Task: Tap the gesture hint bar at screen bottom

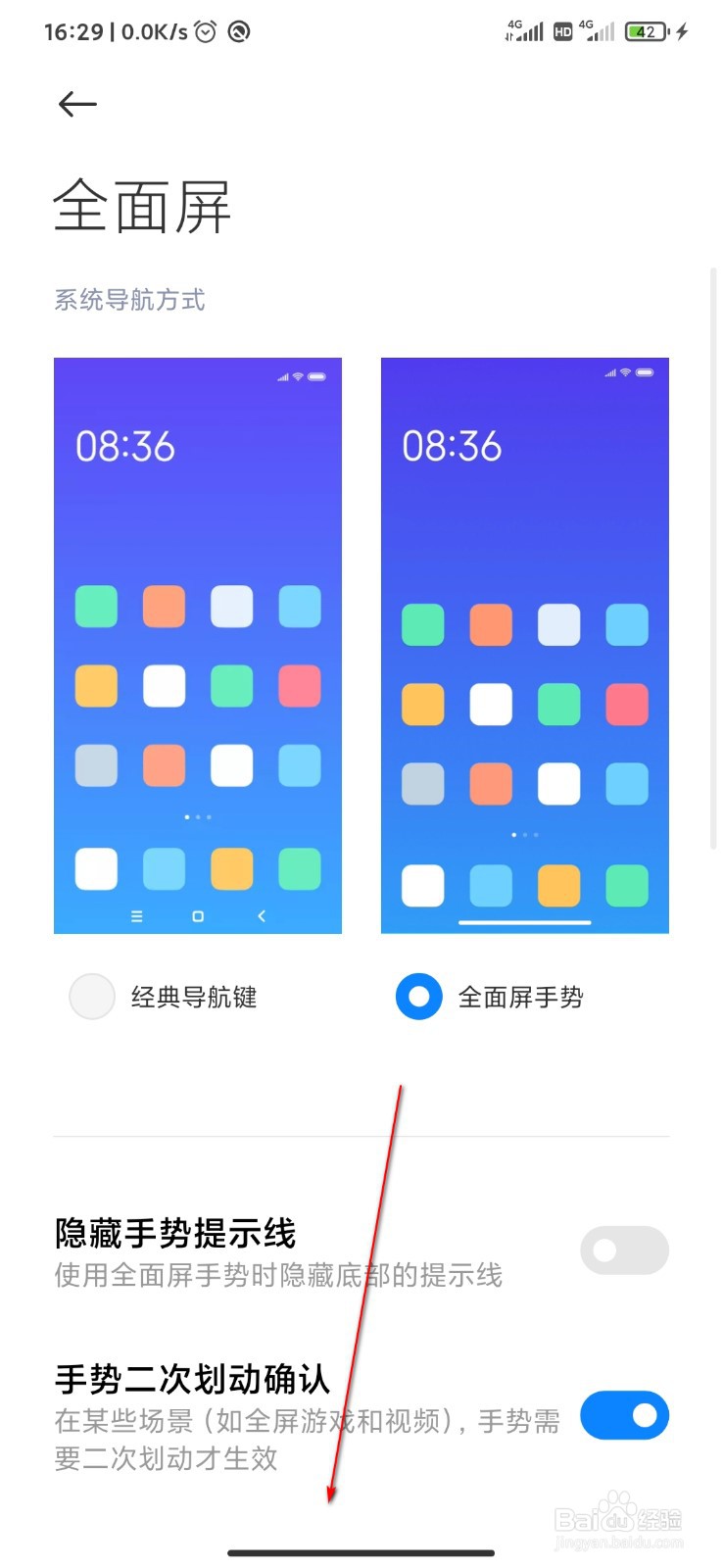Action: 361,1553
